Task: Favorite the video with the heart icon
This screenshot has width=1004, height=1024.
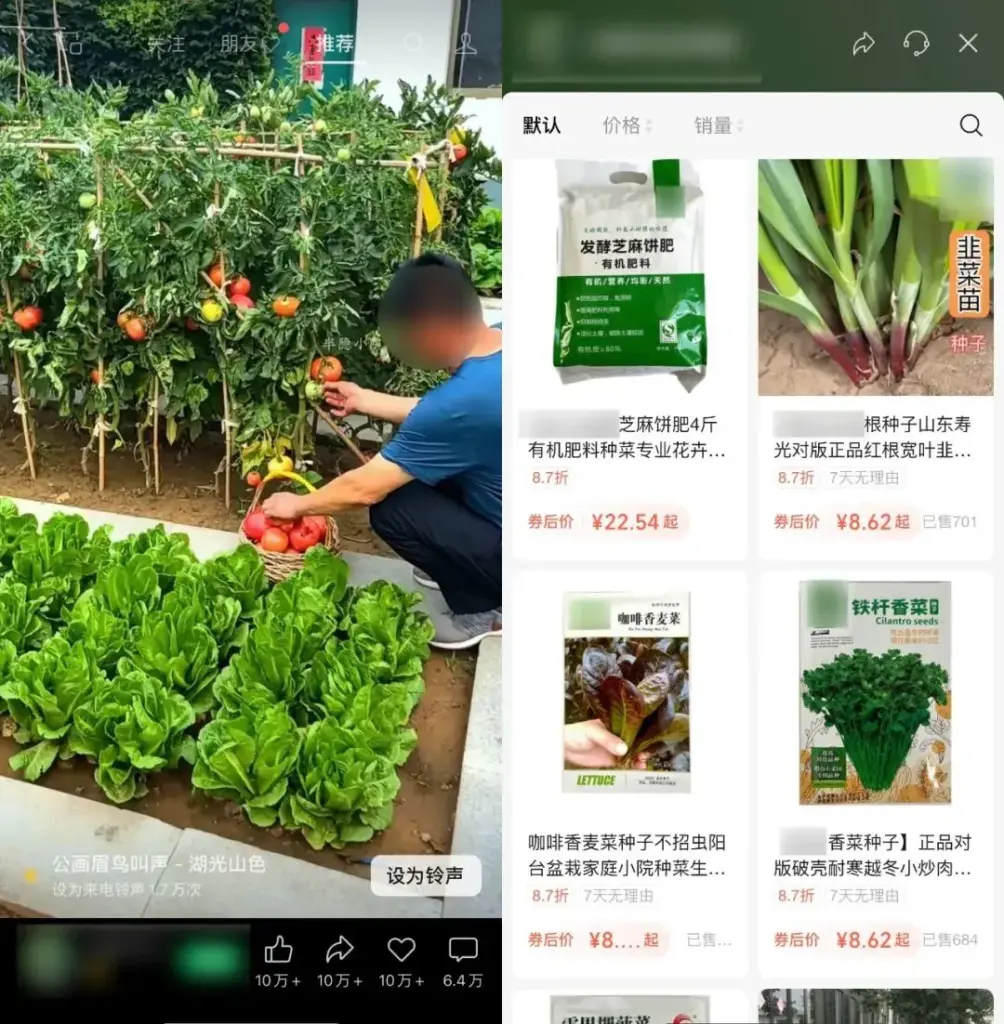Action: 401,951
